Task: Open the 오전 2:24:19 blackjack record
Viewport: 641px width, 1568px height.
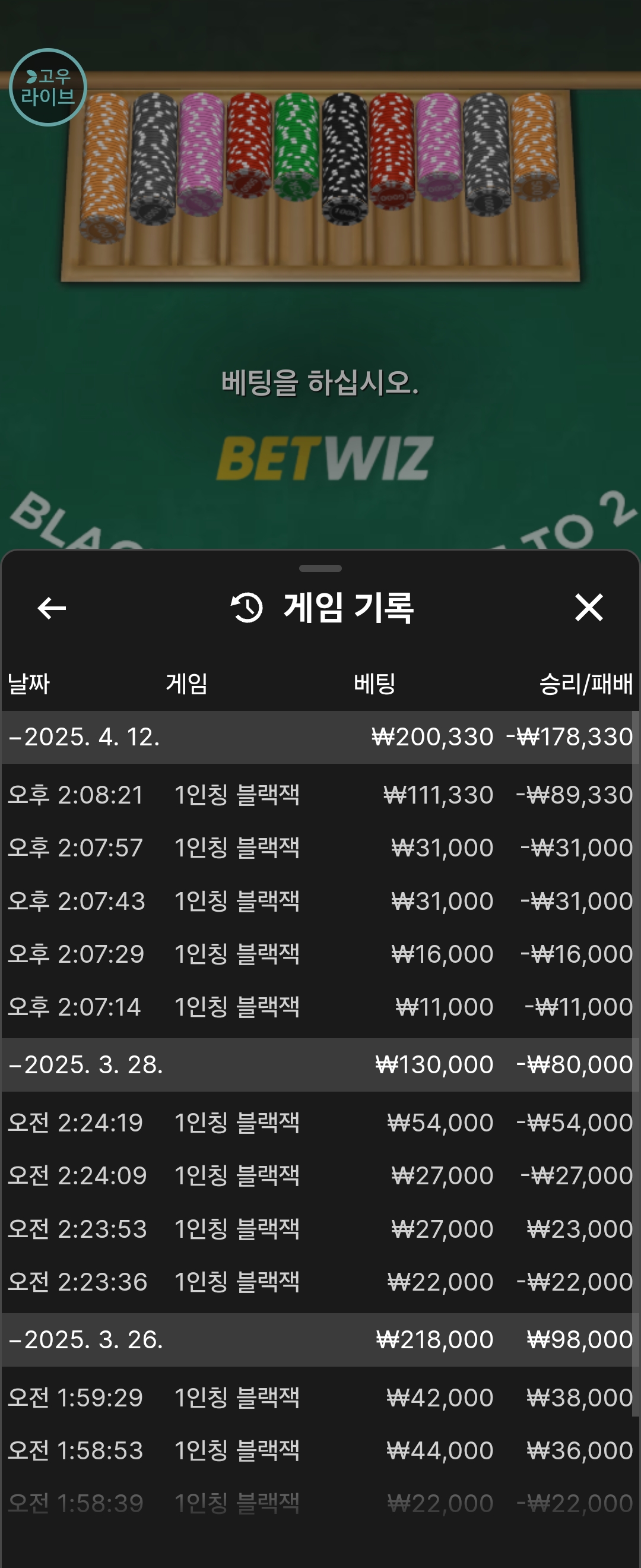Action: coord(320,1123)
